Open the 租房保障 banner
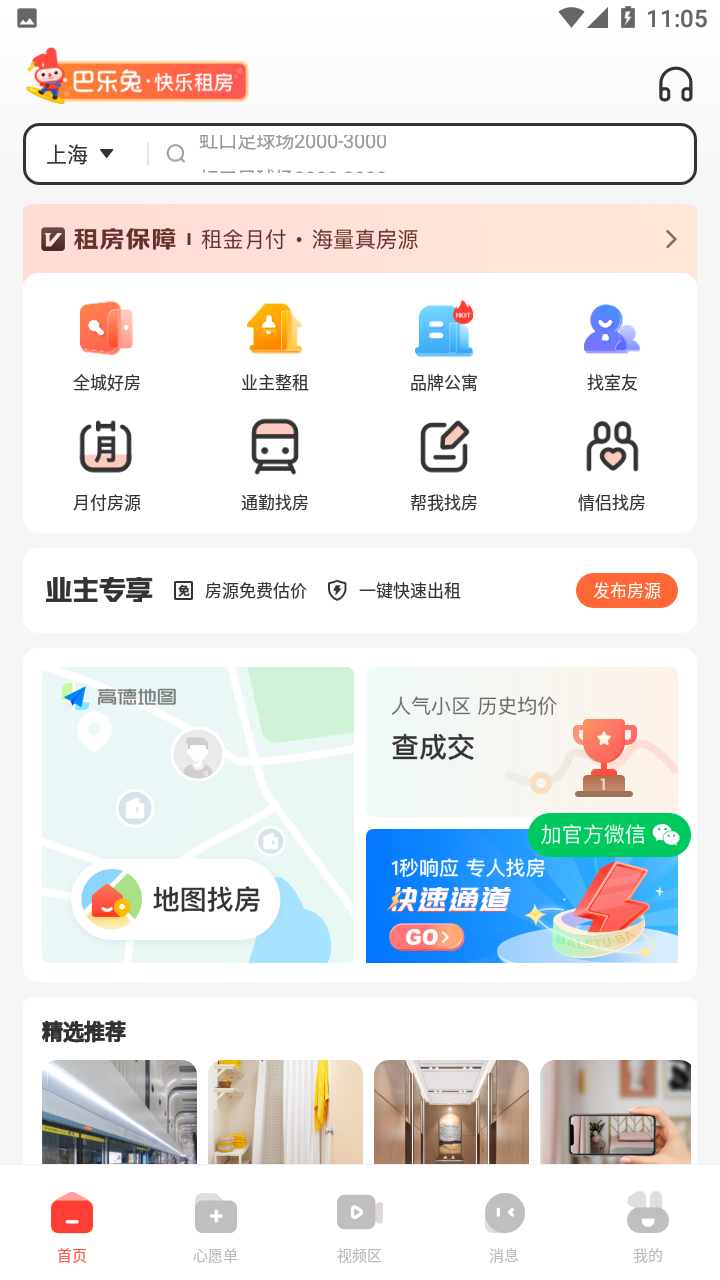 (x=360, y=240)
